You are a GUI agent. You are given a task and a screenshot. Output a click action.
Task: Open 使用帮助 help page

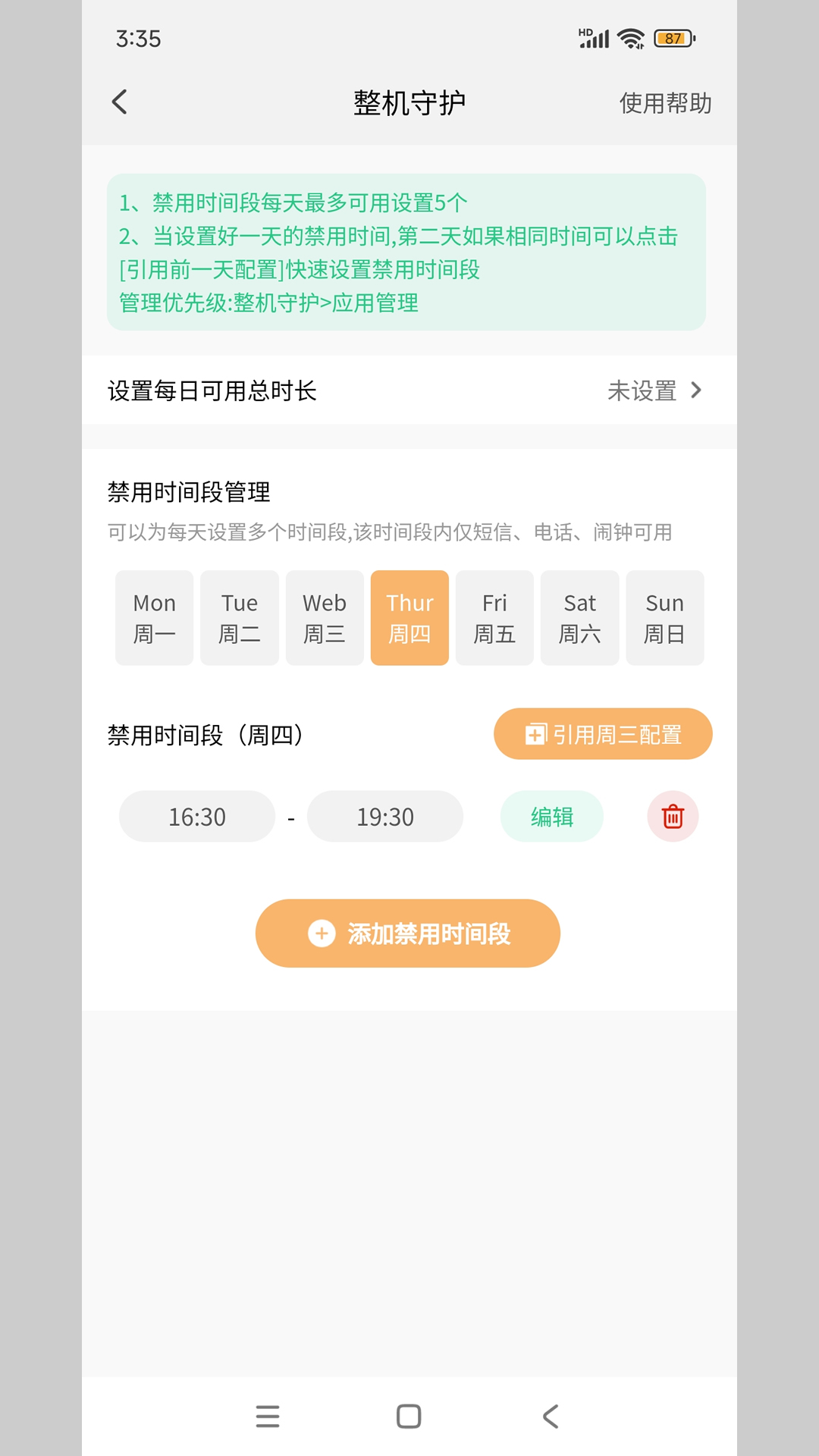pyautogui.click(x=665, y=103)
